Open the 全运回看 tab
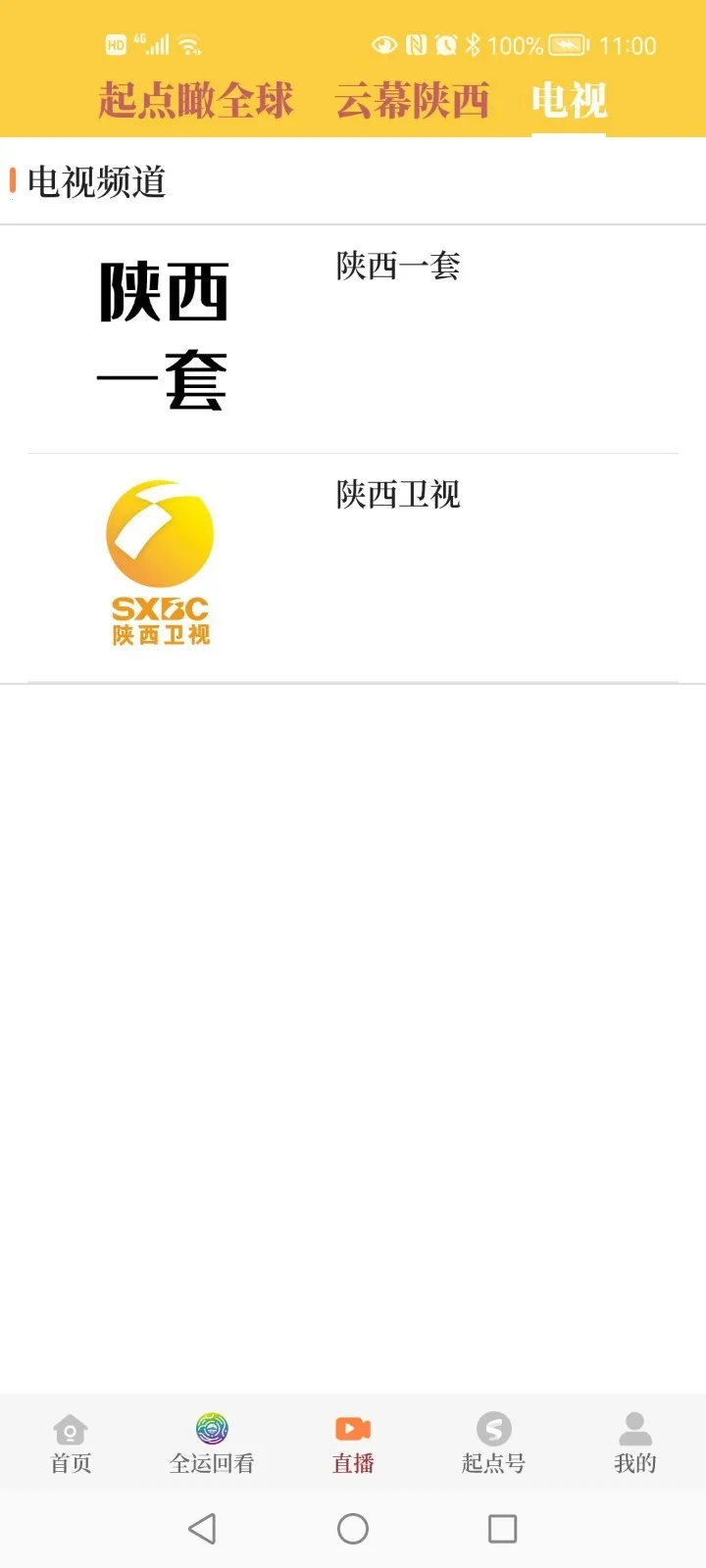Screen dimensions: 706x1568 coord(212,1444)
